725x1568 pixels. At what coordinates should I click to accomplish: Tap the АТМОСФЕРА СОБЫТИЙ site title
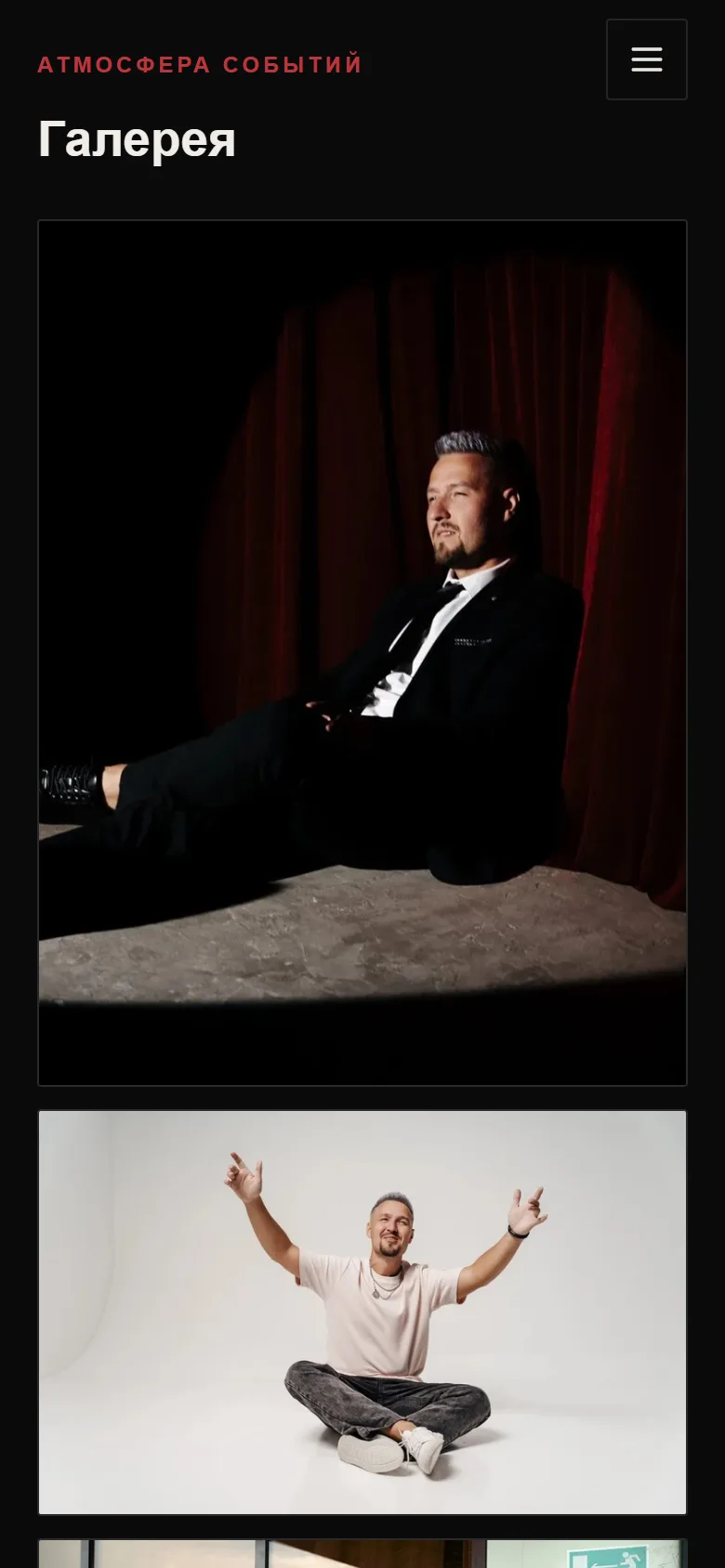(200, 65)
